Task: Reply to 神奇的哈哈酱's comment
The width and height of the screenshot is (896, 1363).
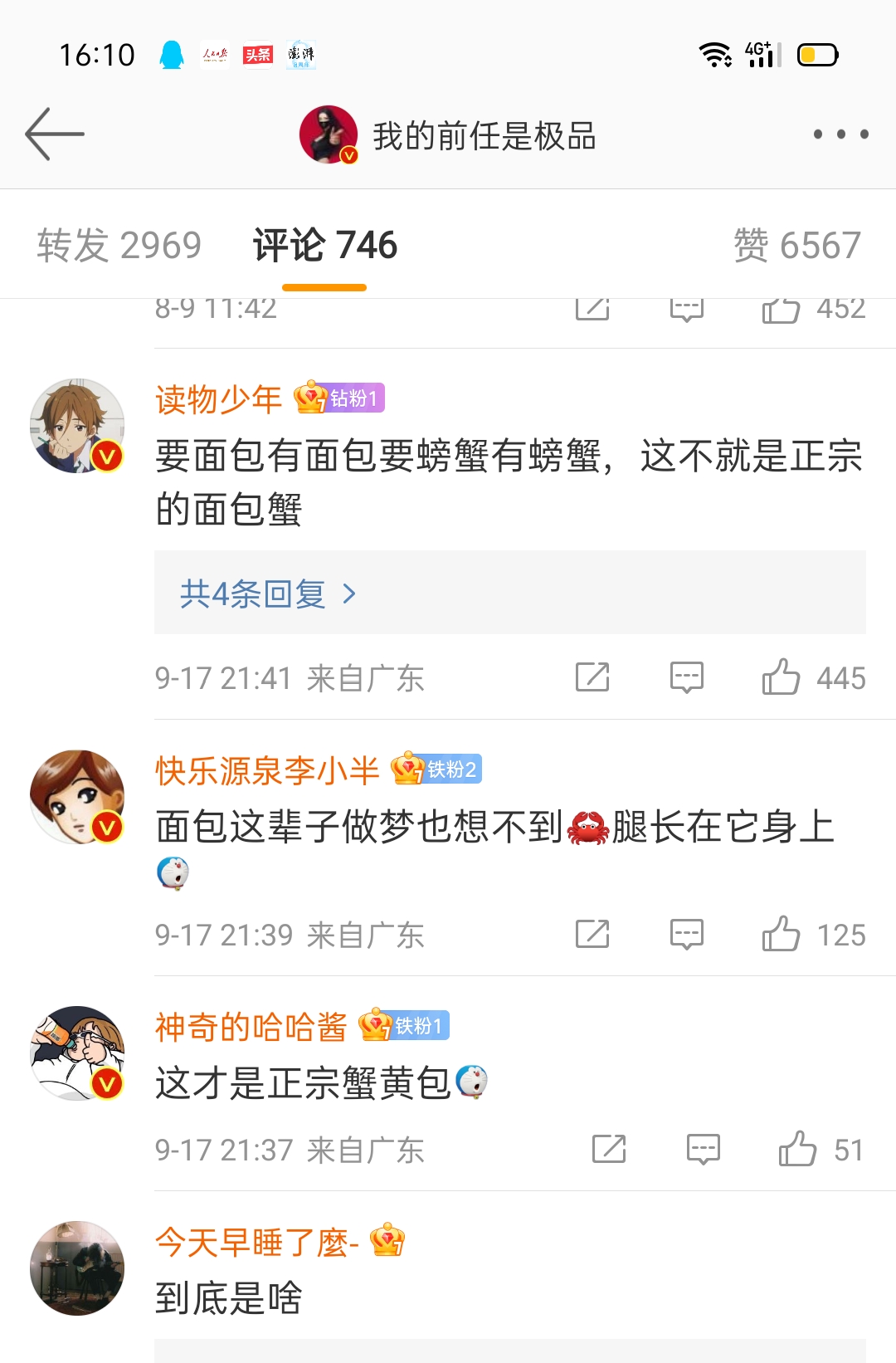Action: [704, 1150]
